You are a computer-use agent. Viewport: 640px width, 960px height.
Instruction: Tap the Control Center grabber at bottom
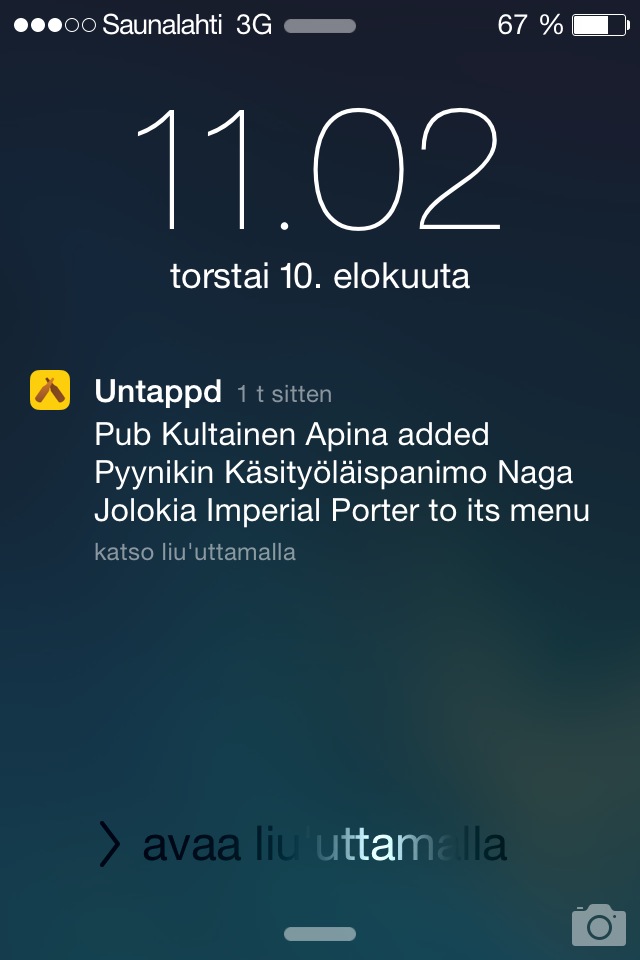tap(320, 934)
